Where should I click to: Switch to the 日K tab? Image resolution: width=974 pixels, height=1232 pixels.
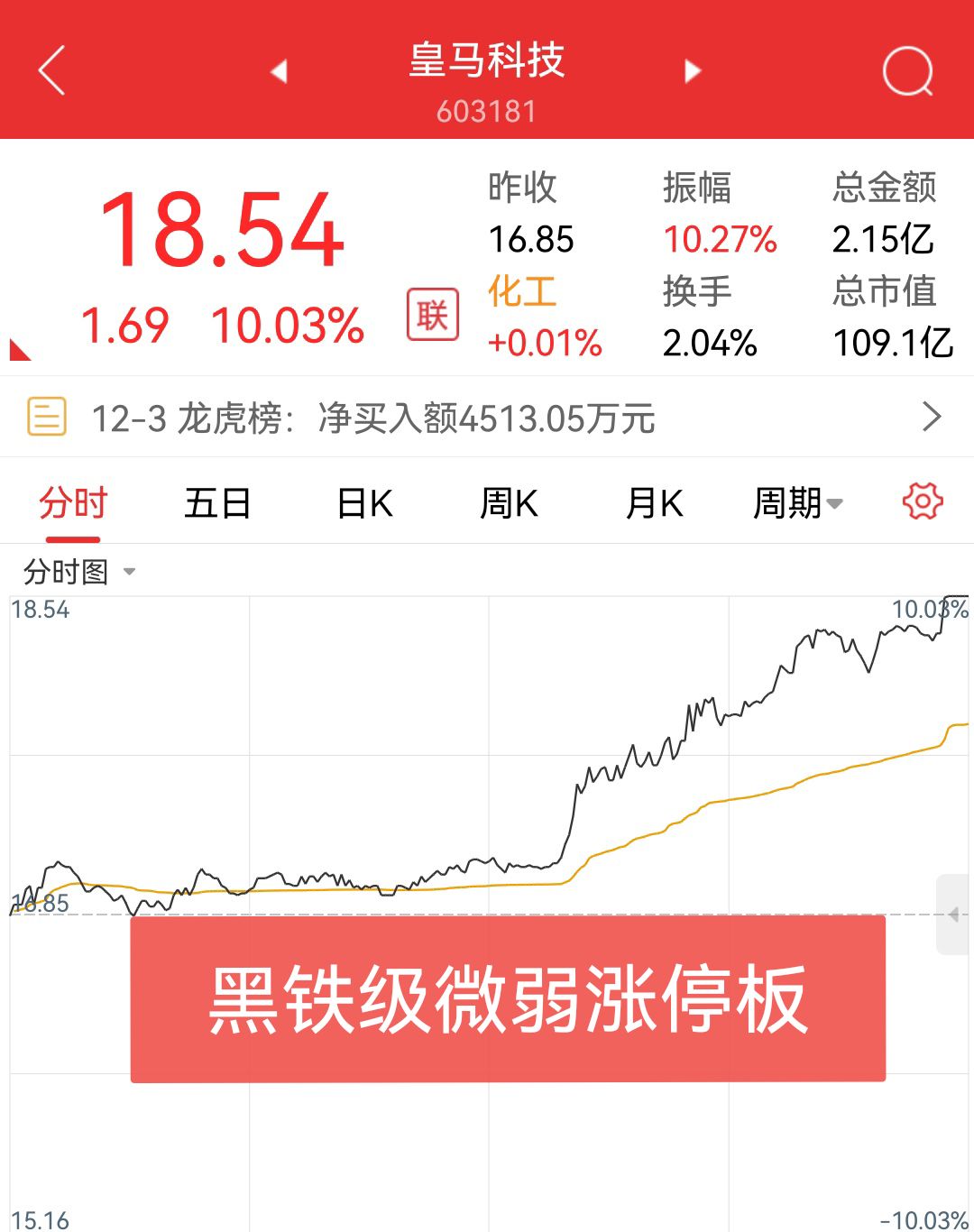point(364,503)
